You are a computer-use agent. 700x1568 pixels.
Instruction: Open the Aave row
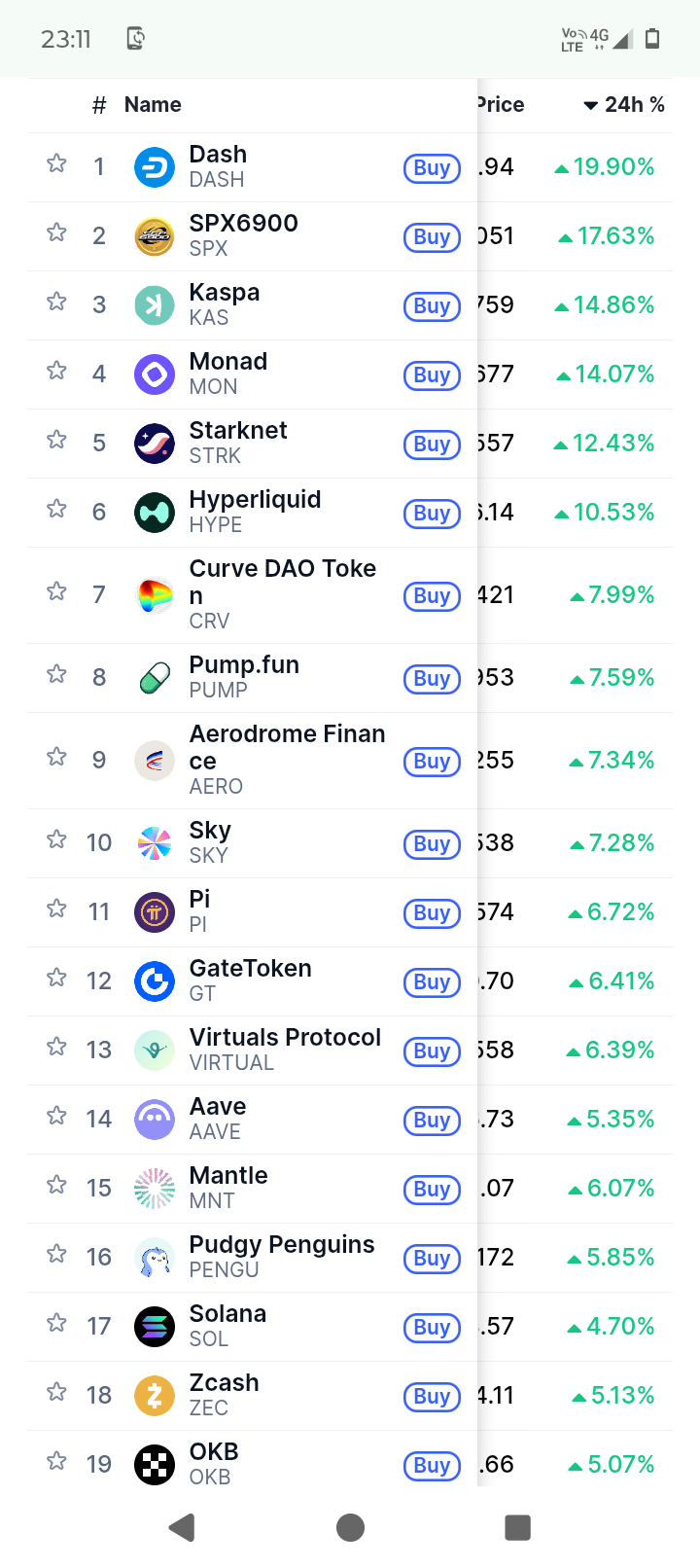[350, 1120]
